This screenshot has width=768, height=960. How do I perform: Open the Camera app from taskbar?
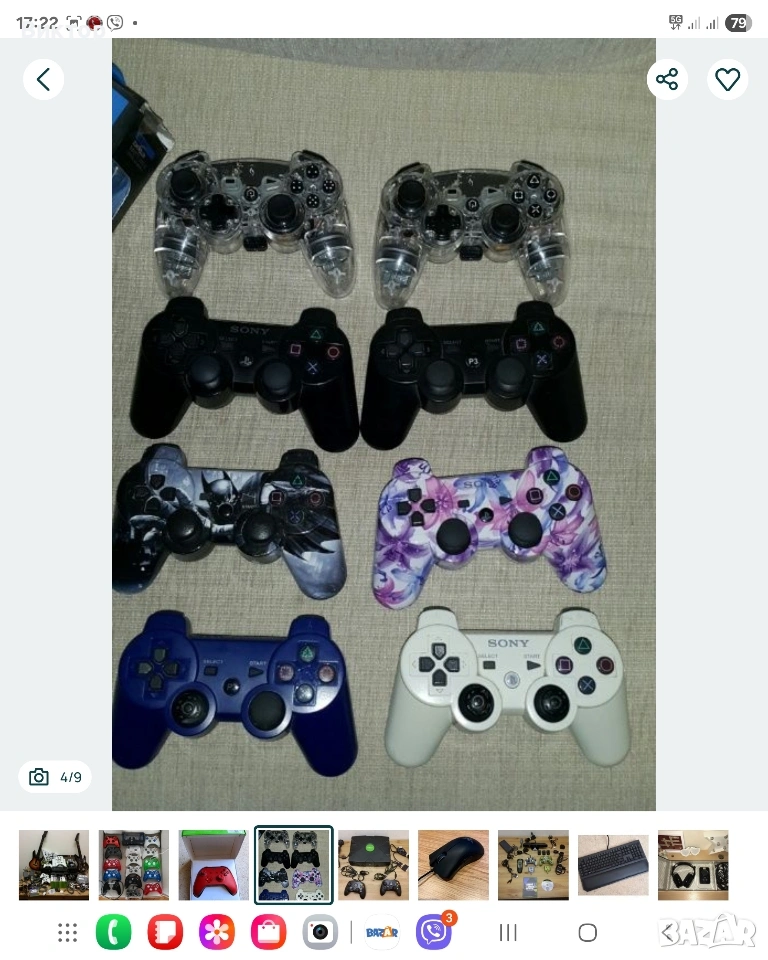[x=320, y=933]
